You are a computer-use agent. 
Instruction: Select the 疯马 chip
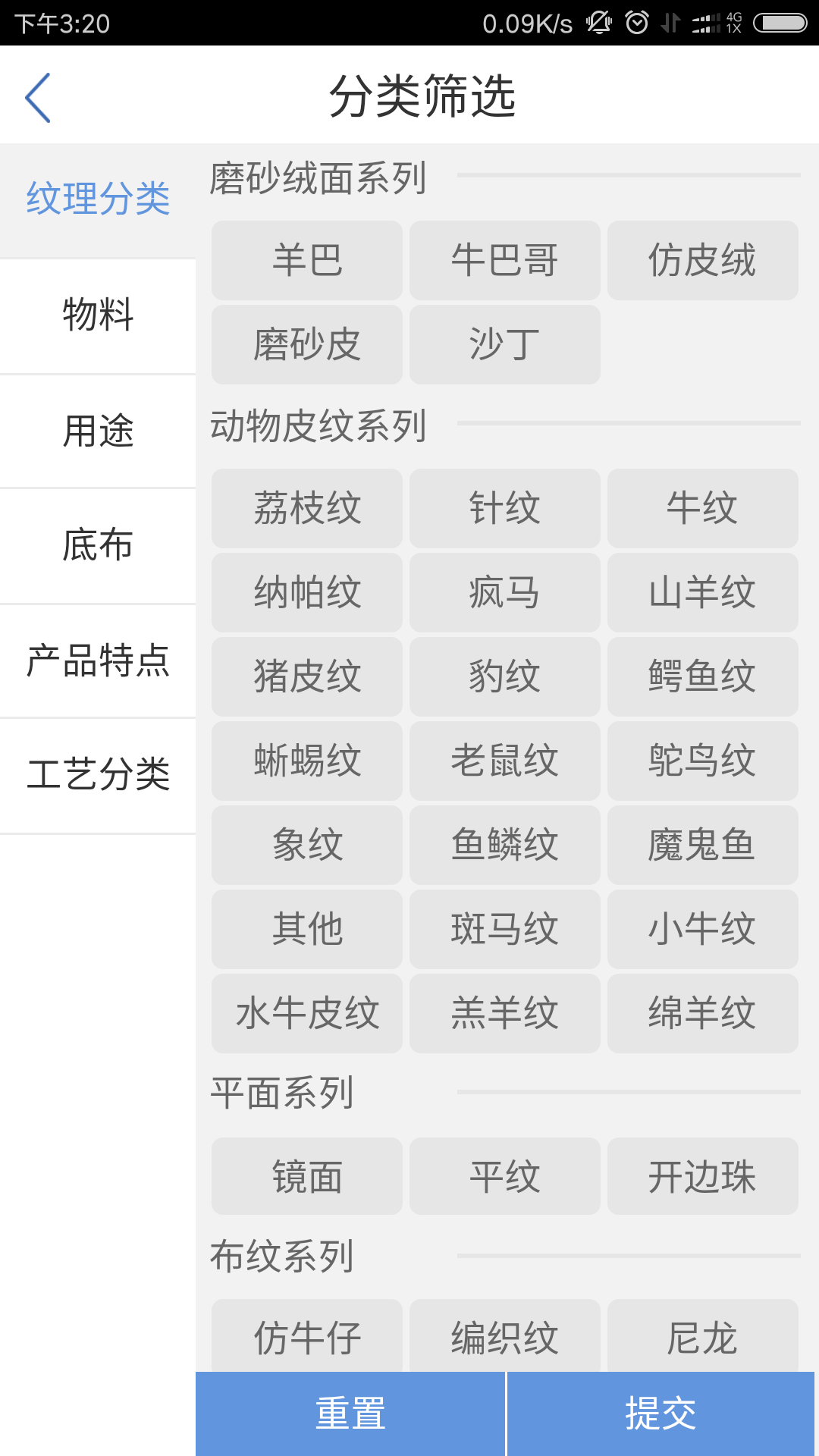click(x=505, y=592)
